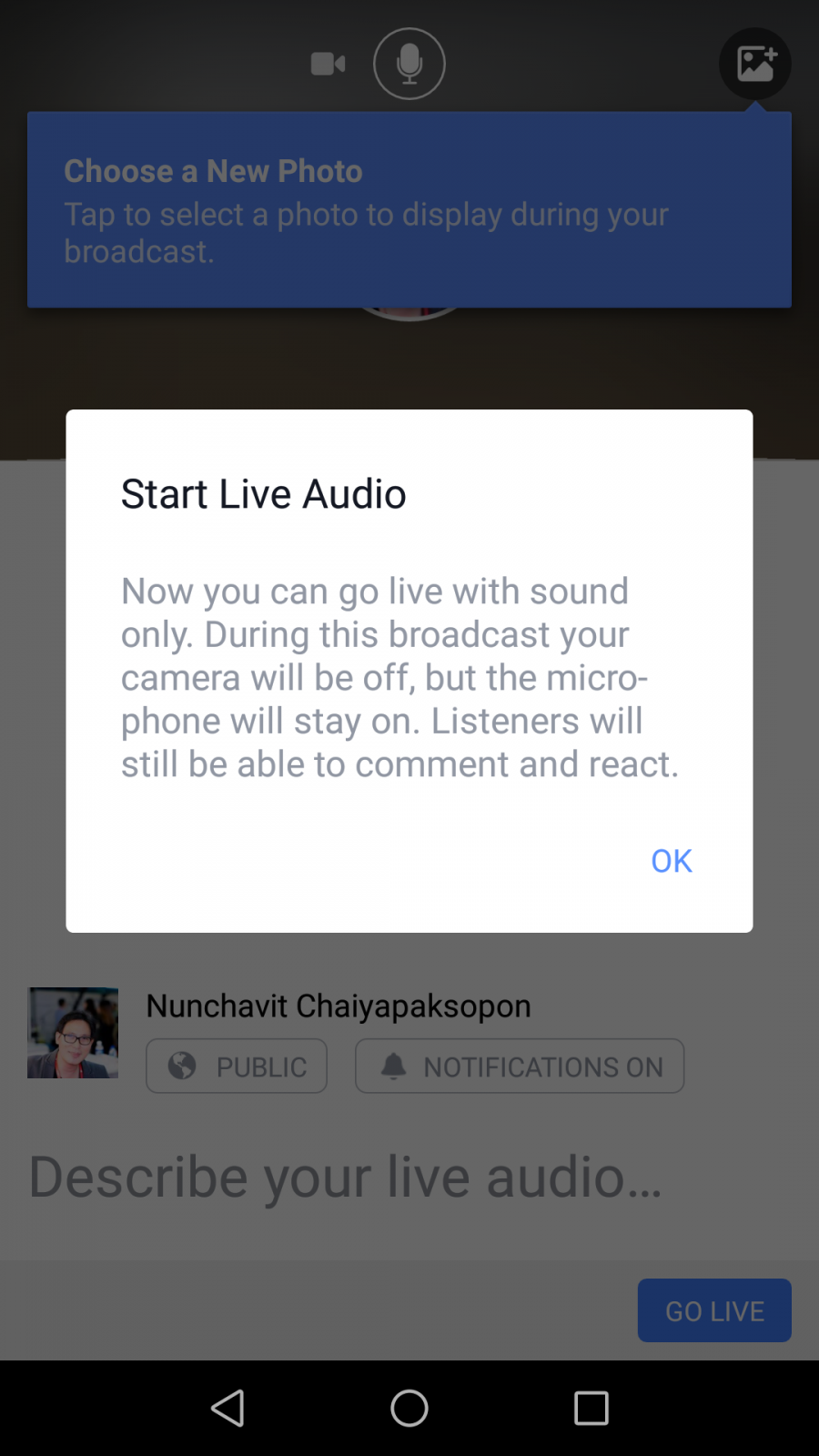
Task: Enter a description in the live audio field
Action: (x=346, y=1177)
